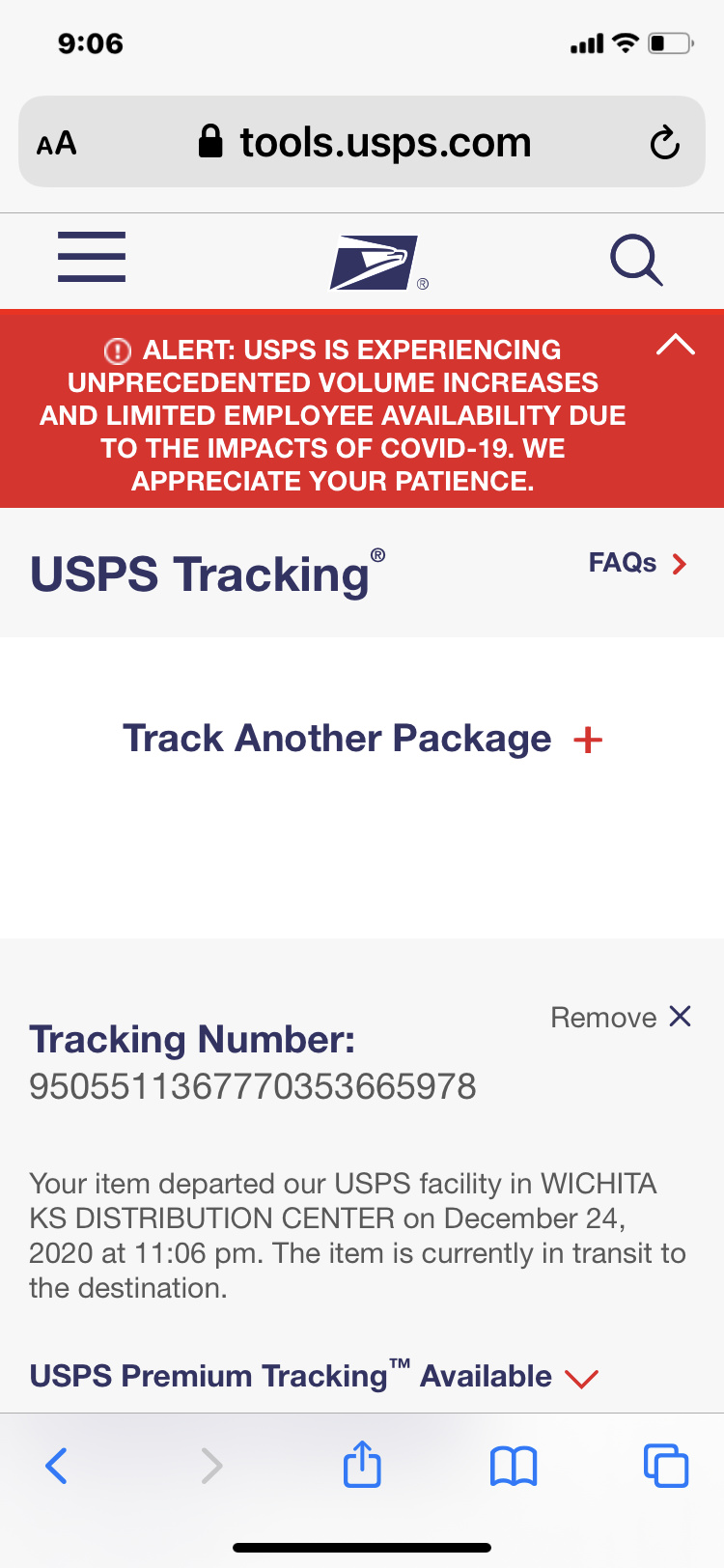Go back in Safari
Image resolution: width=724 pixels, height=1568 pixels.
57,1466
